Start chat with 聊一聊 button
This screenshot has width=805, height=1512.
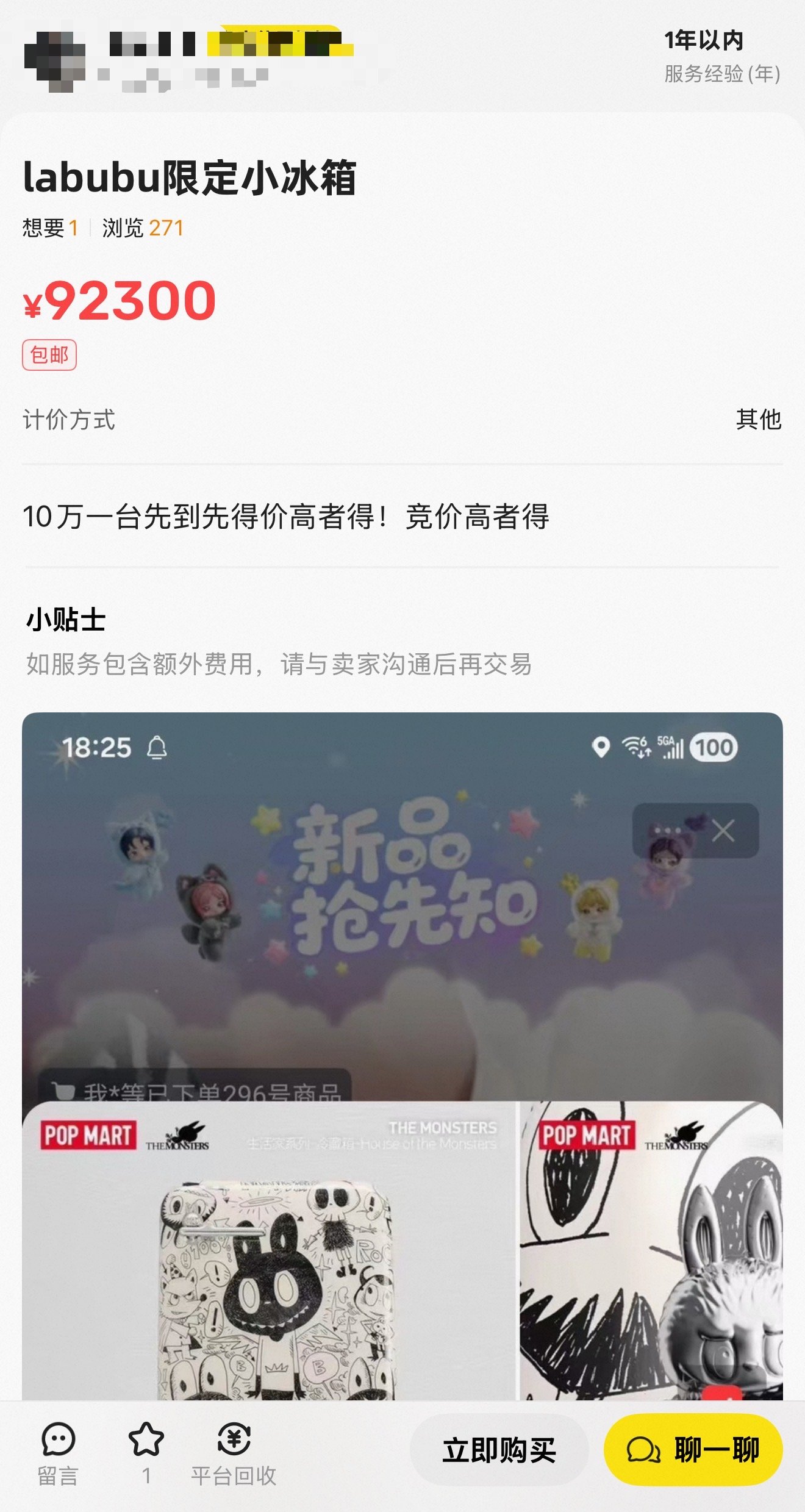693,1450
